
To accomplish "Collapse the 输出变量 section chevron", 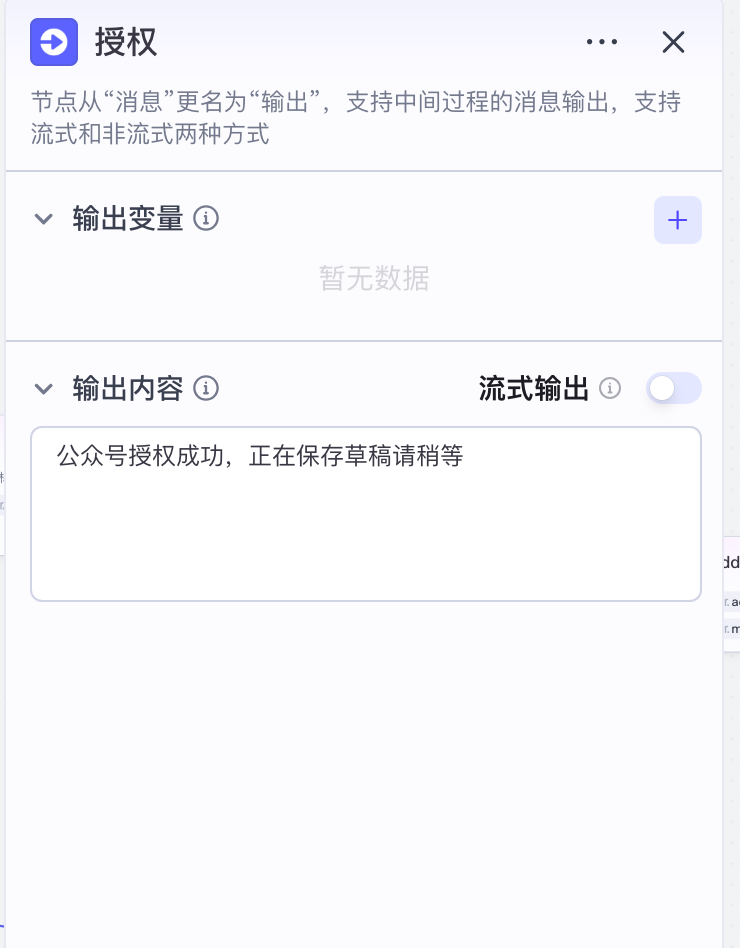I will (x=43, y=219).
